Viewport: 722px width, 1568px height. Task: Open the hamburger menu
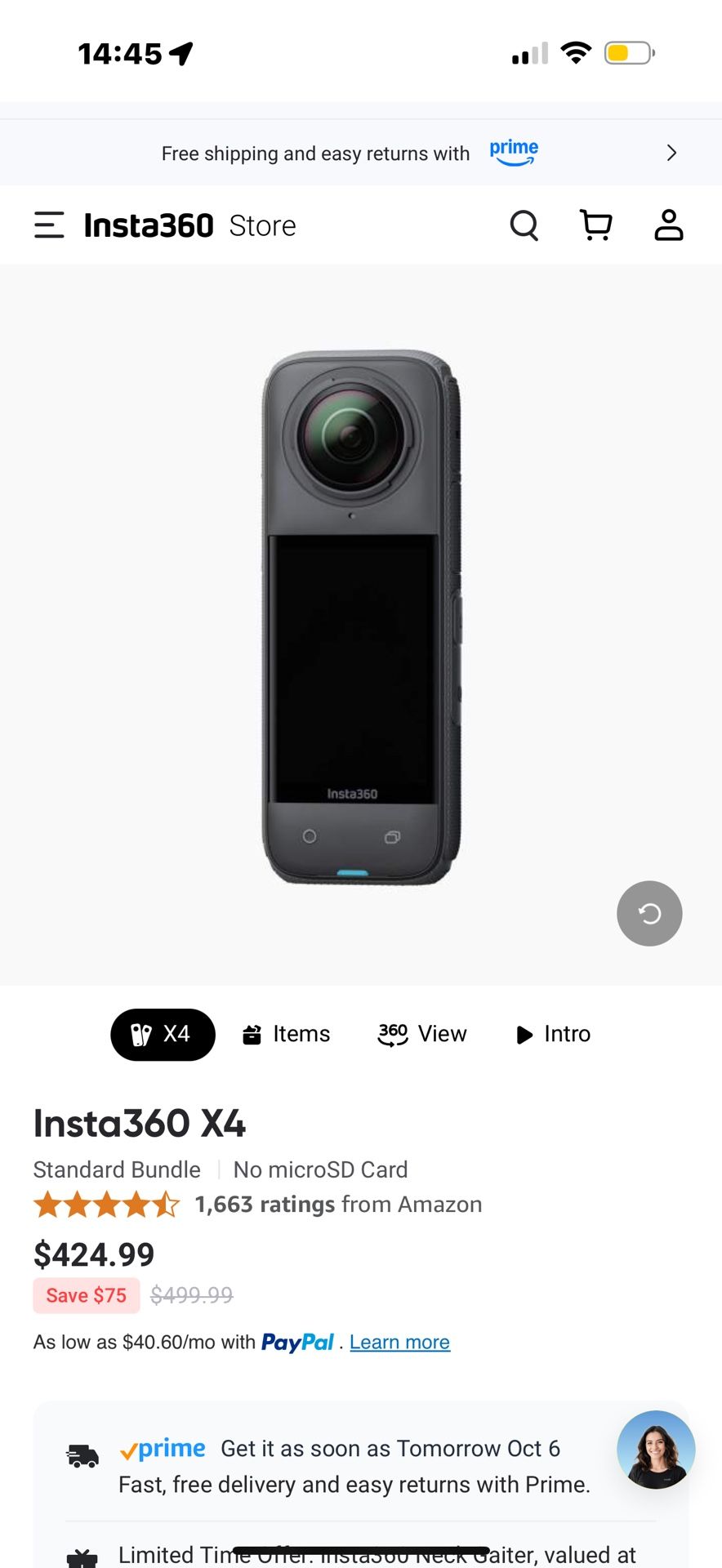tap(49, 225)
